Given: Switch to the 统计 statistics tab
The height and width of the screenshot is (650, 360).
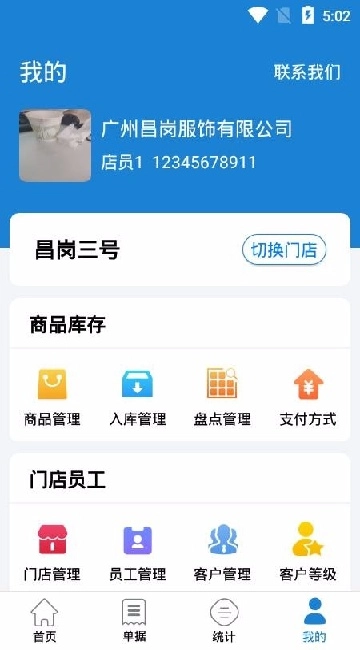Looking at the screenshot, I should pyautogui.click(x=224, y=620).
